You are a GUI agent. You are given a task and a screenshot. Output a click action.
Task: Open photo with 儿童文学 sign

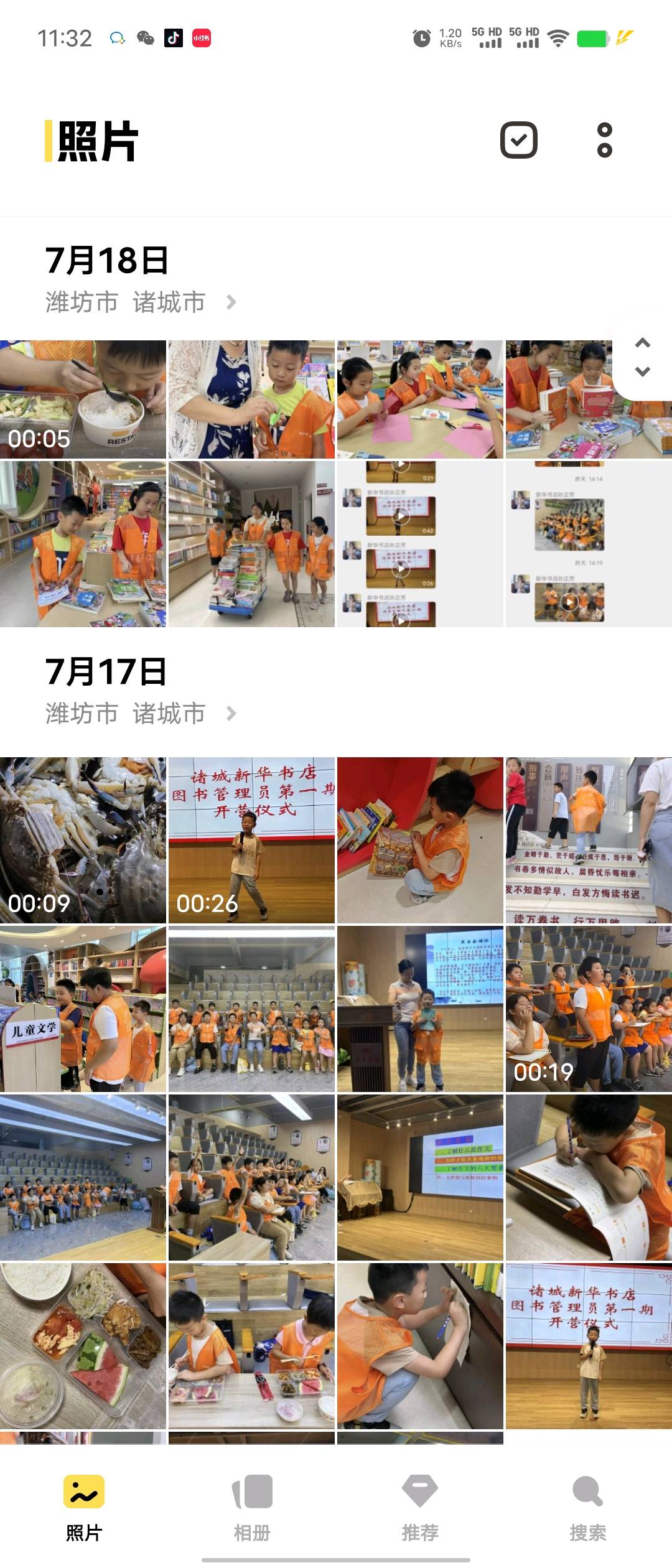pos(83,1009)
